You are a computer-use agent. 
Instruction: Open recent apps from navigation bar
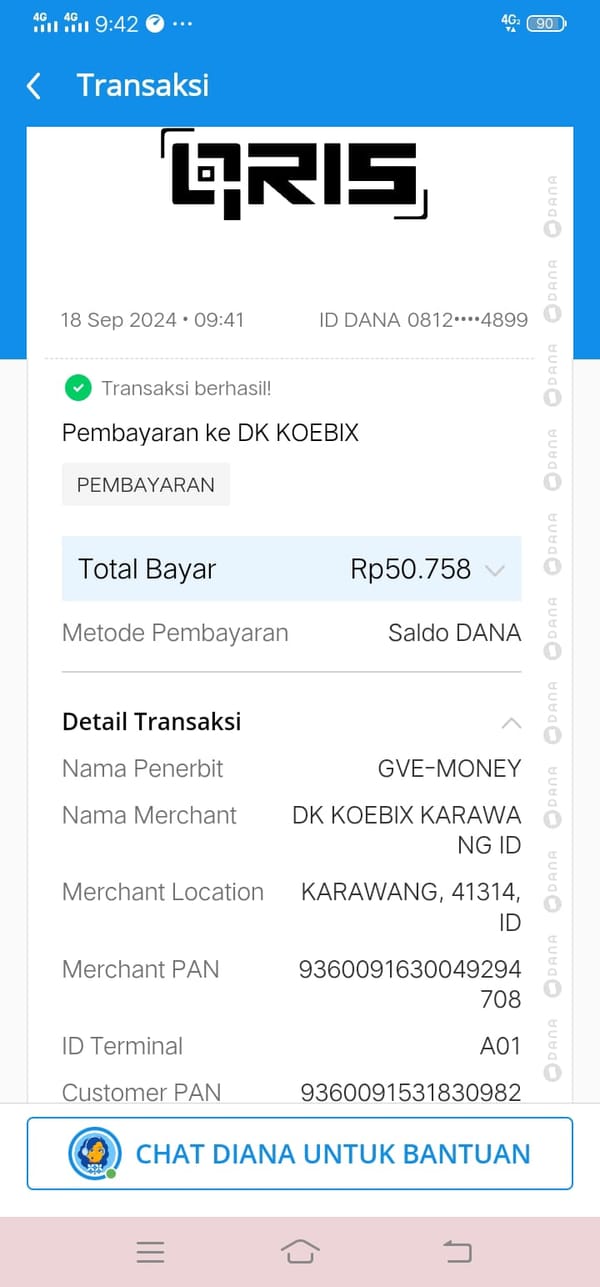pos(150,1251)
